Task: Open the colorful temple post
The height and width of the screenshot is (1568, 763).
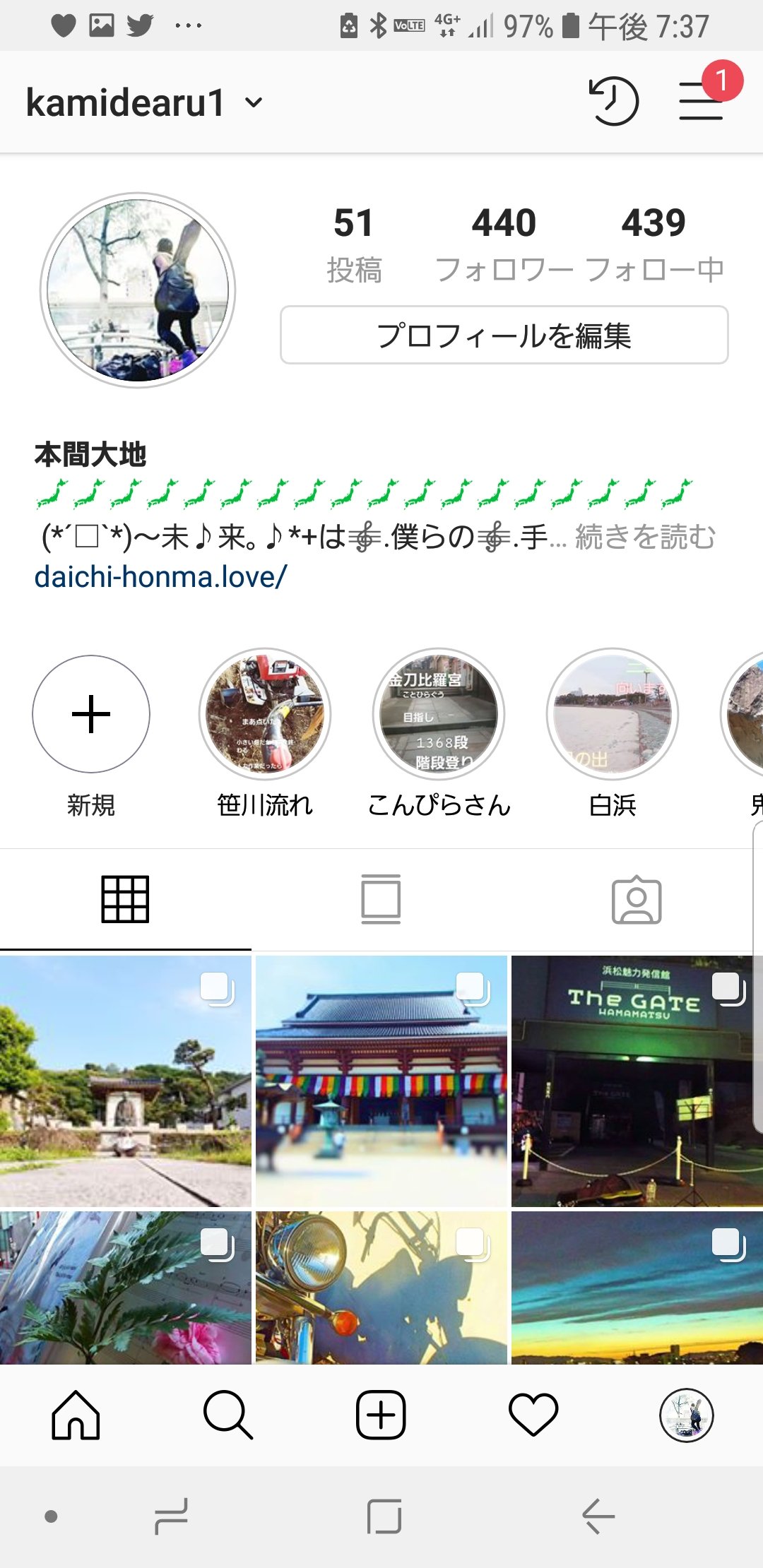Action: 381,1081
